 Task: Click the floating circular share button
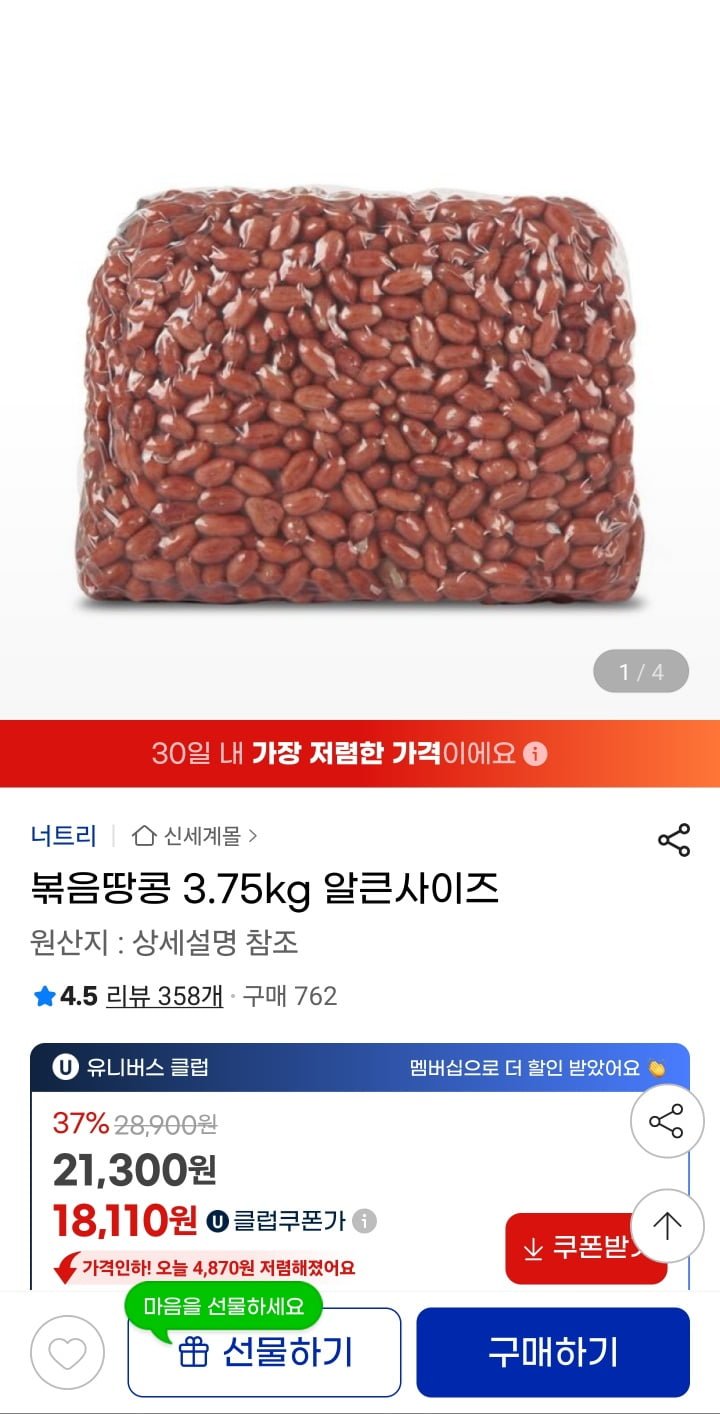click(666, 1121)
